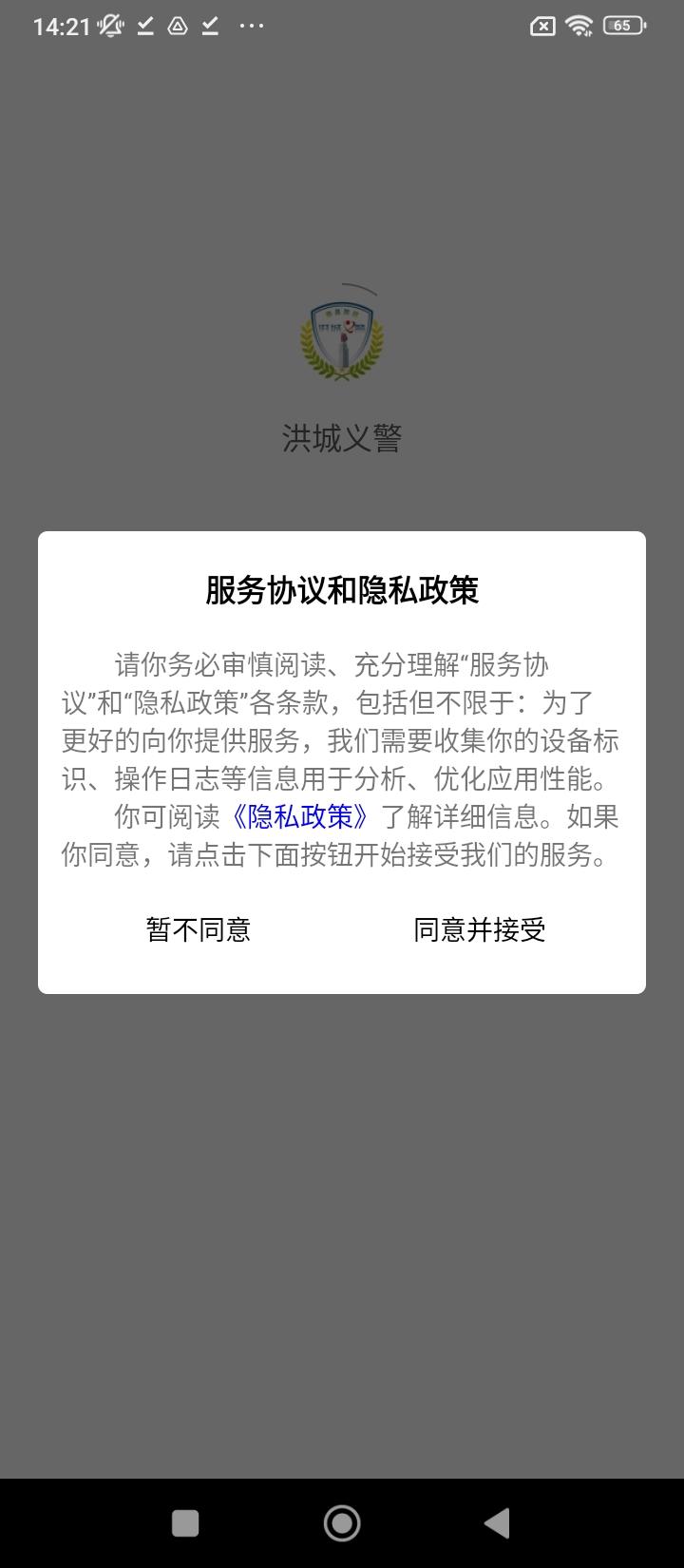684x1568 pixels.
Task: Tap 同意并接受 to accept the agreement
Action: pos(479,930)
